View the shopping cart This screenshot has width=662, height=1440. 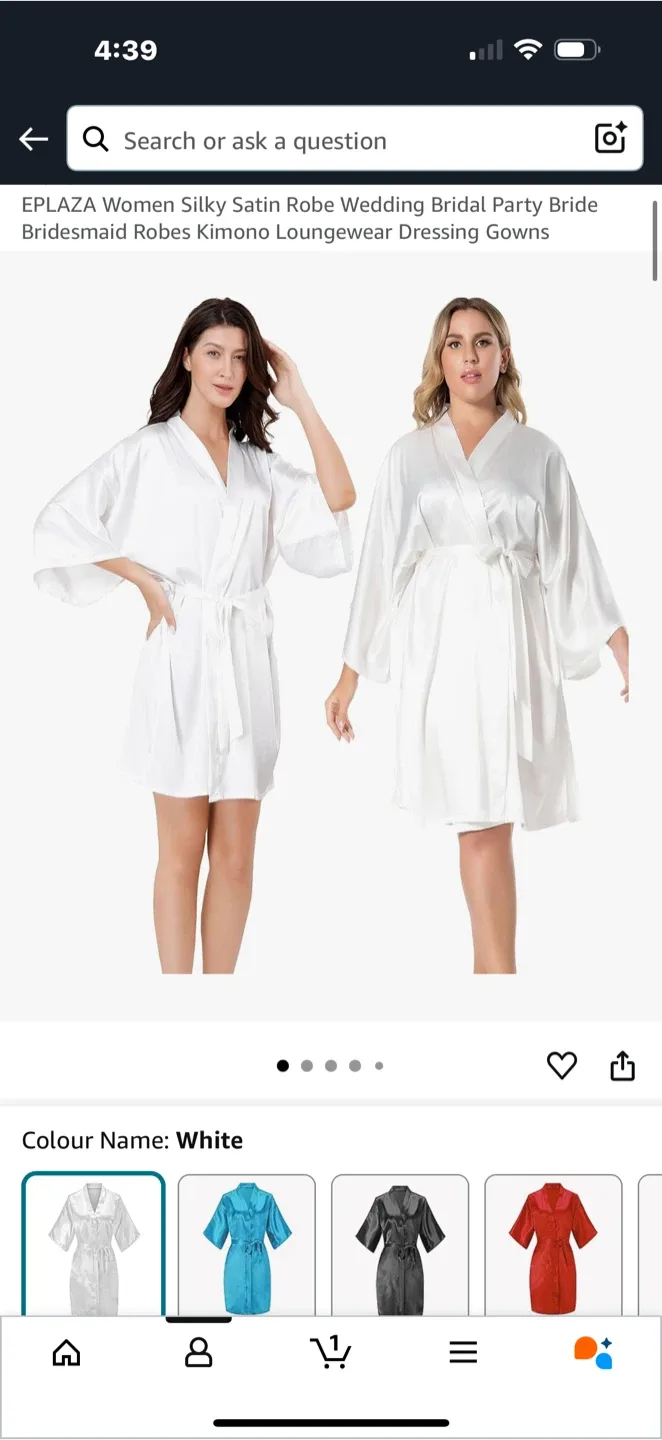tap(331, 1352)
